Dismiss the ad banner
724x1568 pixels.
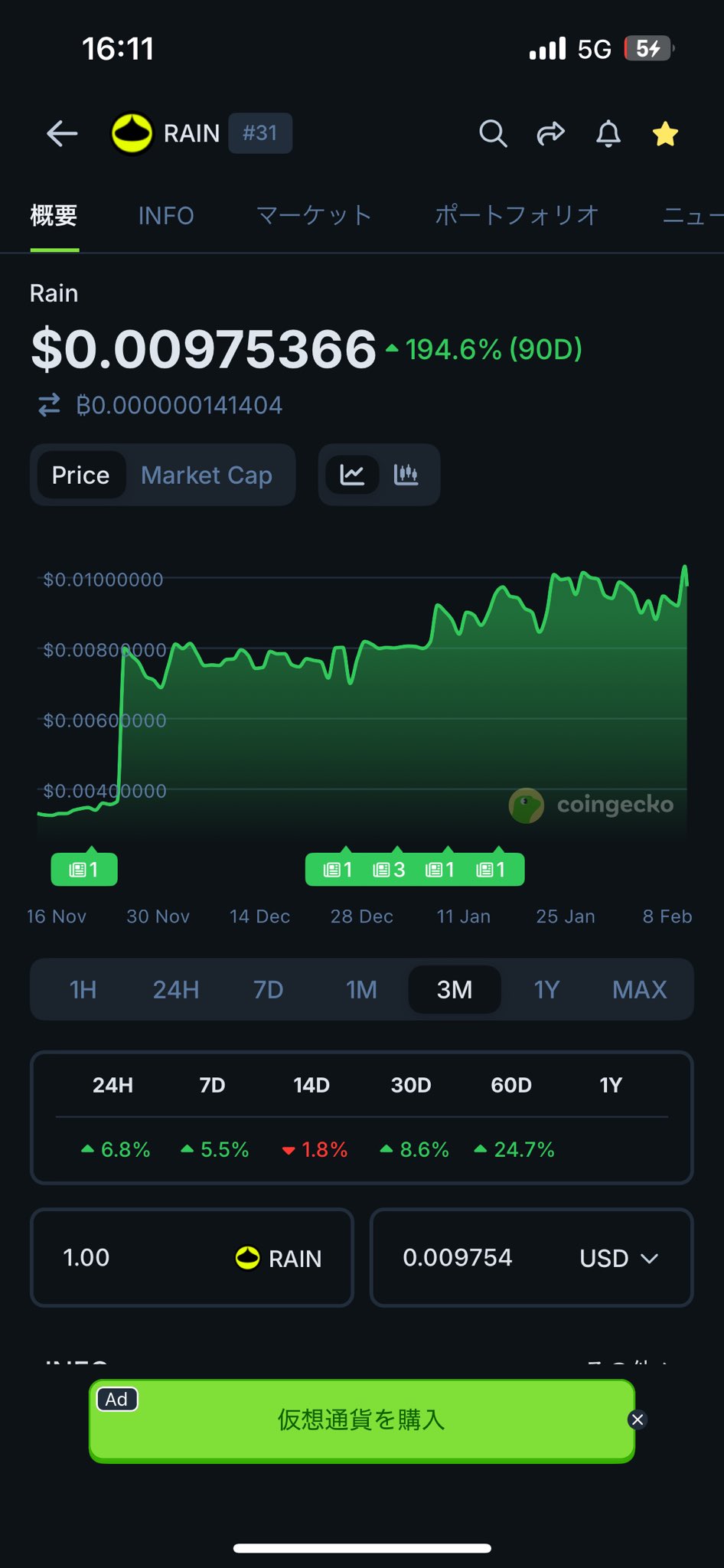coord(638,1419)
